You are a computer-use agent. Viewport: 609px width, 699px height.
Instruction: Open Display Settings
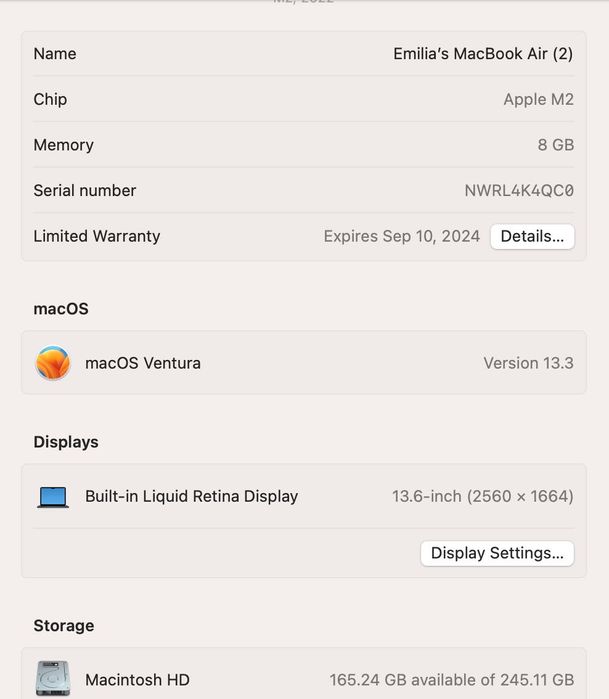(x=497, y=553)
